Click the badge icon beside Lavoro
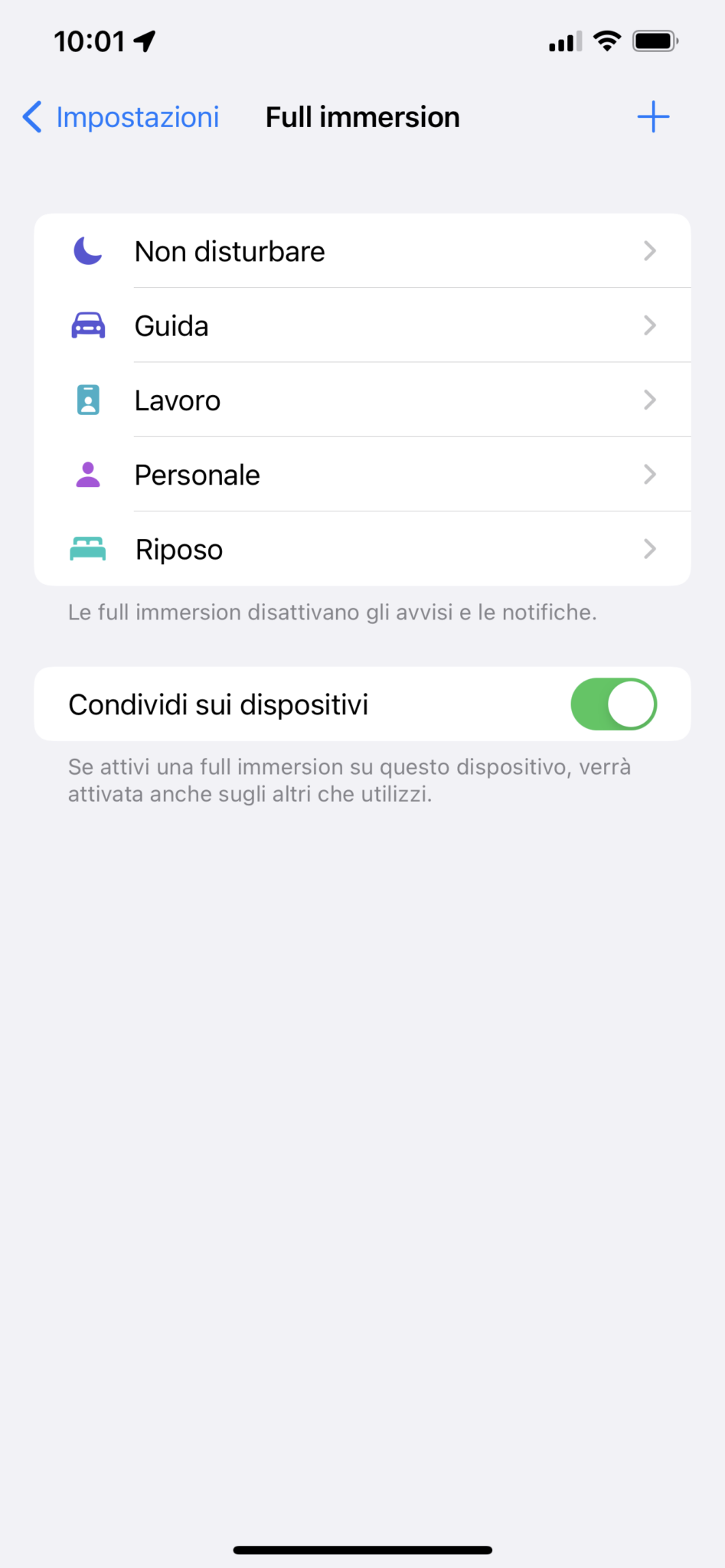 (x=87, y=399)
